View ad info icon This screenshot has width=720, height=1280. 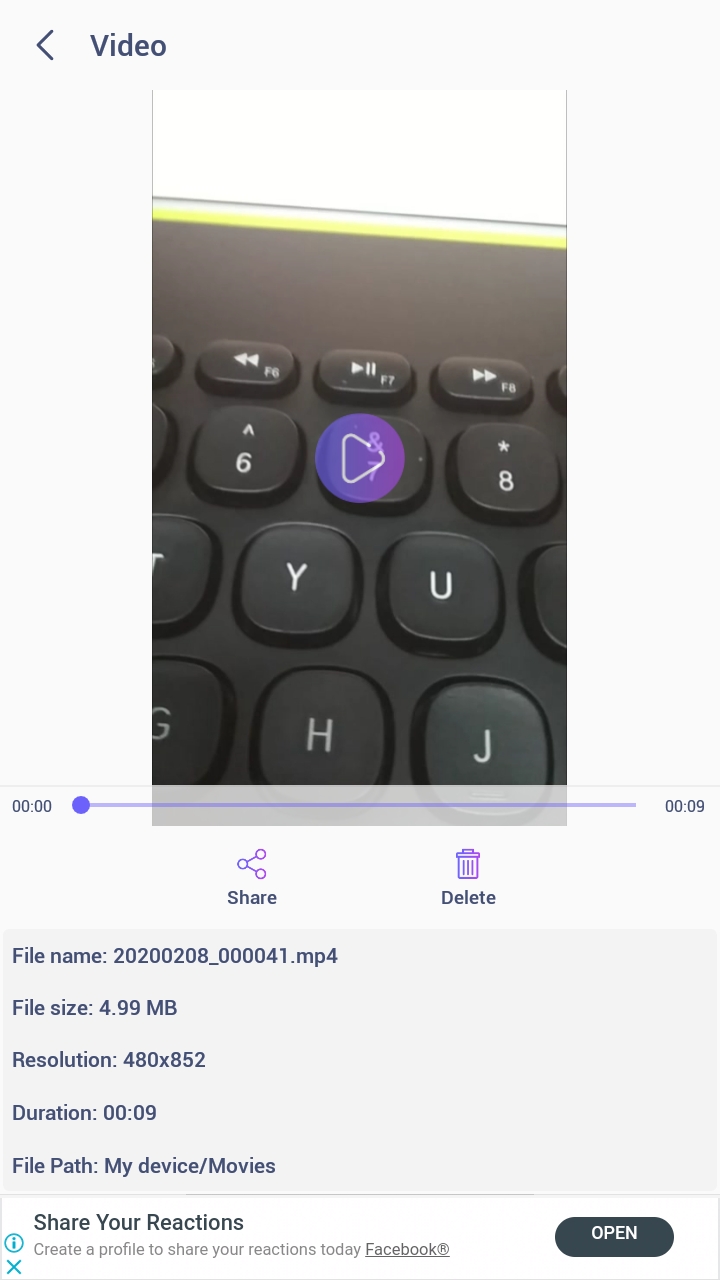[x=14, y=1244]
